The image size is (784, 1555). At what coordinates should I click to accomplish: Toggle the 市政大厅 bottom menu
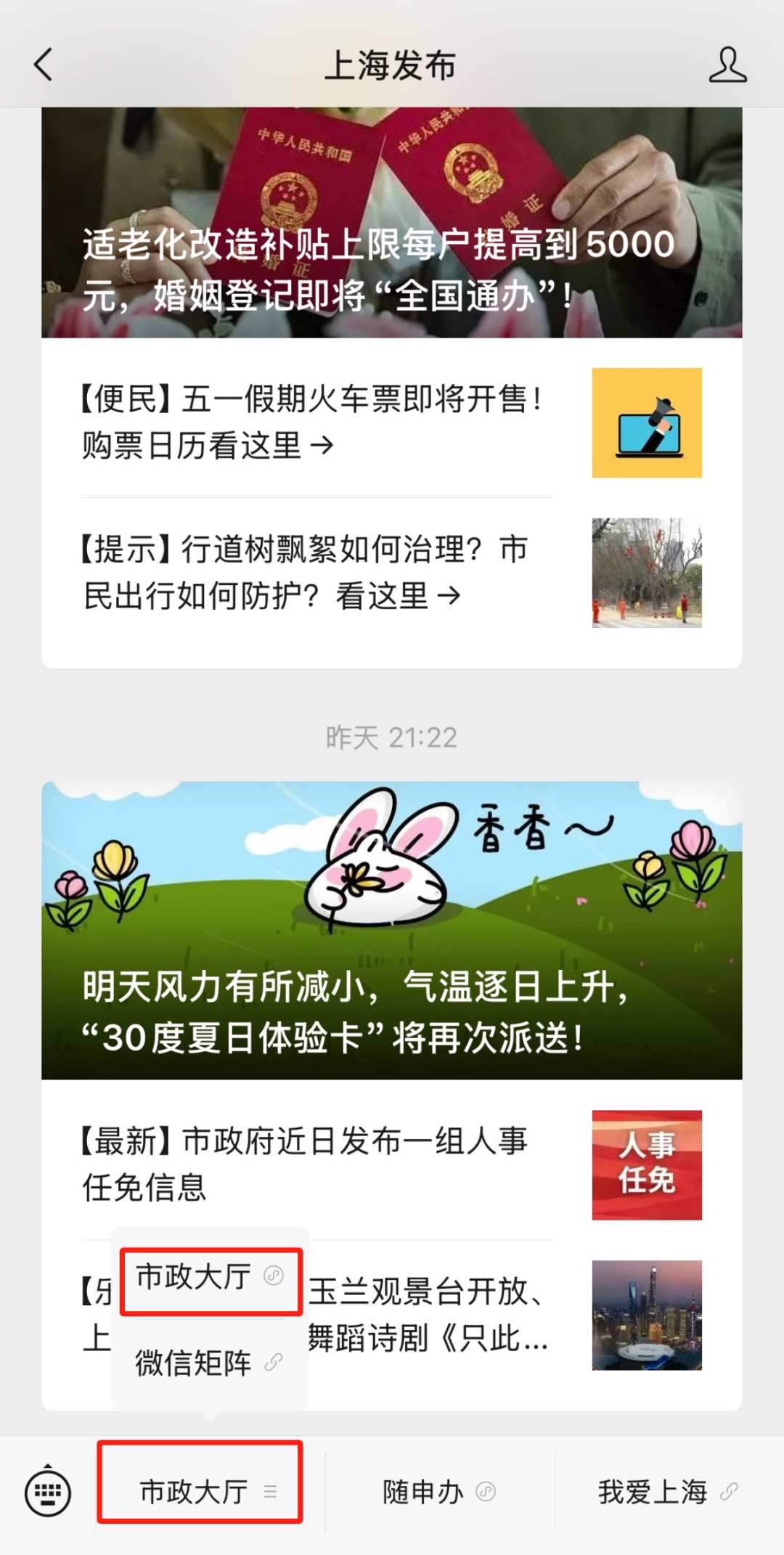click(200, 1492)
